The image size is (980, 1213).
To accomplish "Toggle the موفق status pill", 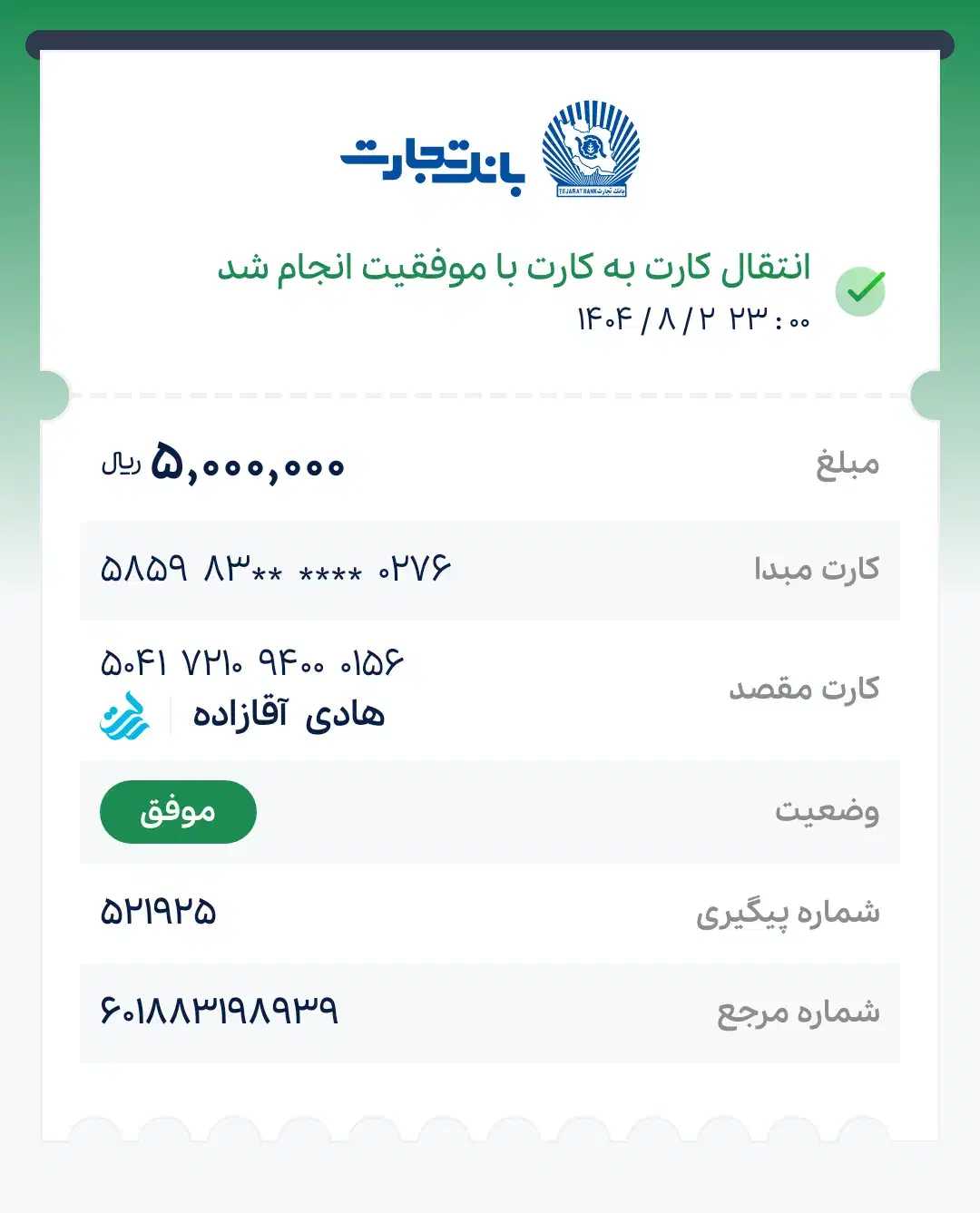I will [177, 812].
